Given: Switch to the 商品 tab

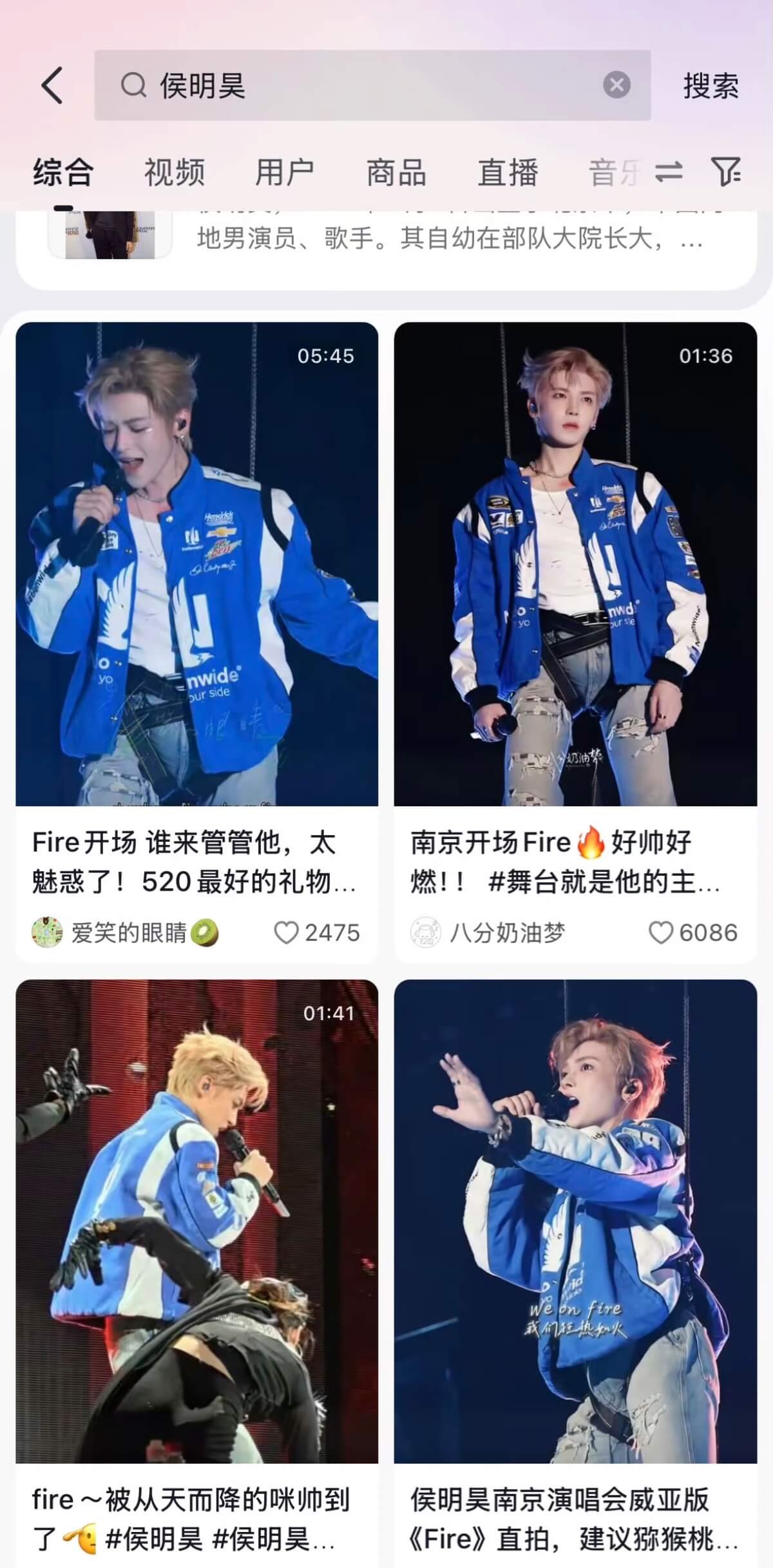Looking at the screenshot, I should [x=396, y=173].
